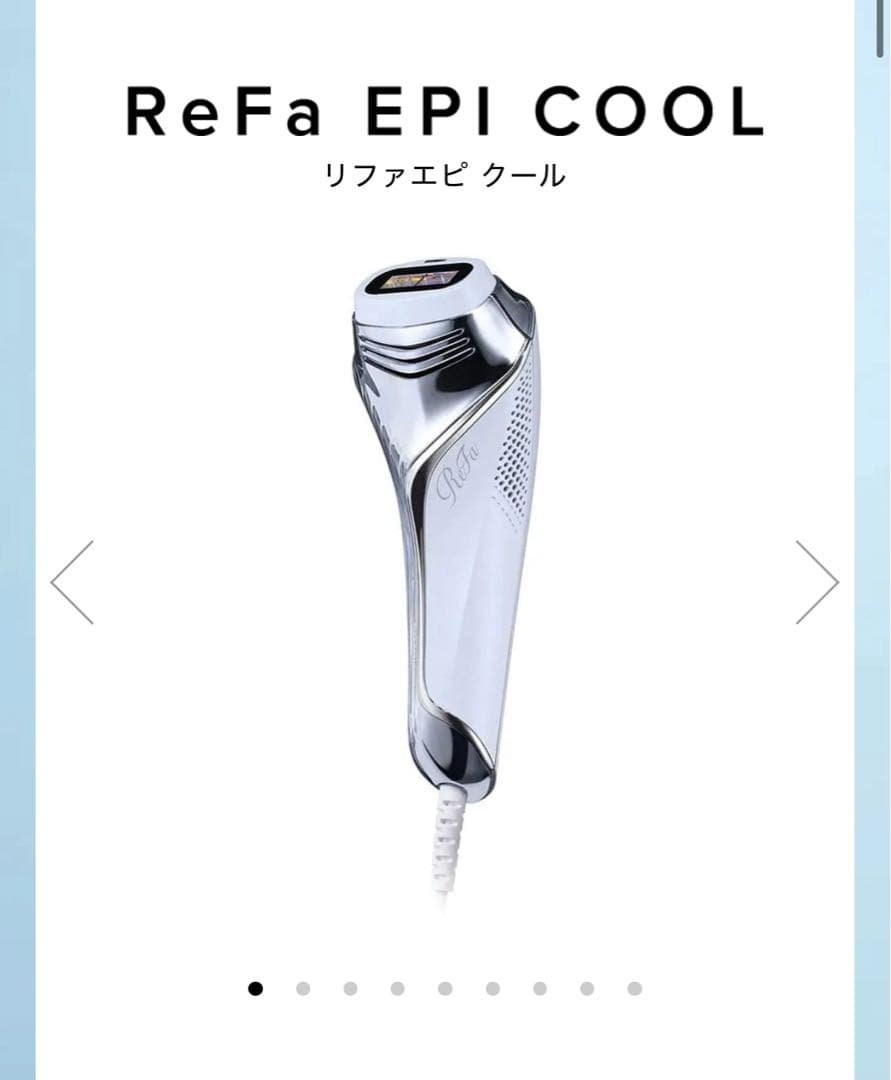The height and width of the screenshot is (1080, 891).
Task: Jump to the last carousel page dot
Action: [634, 989]
